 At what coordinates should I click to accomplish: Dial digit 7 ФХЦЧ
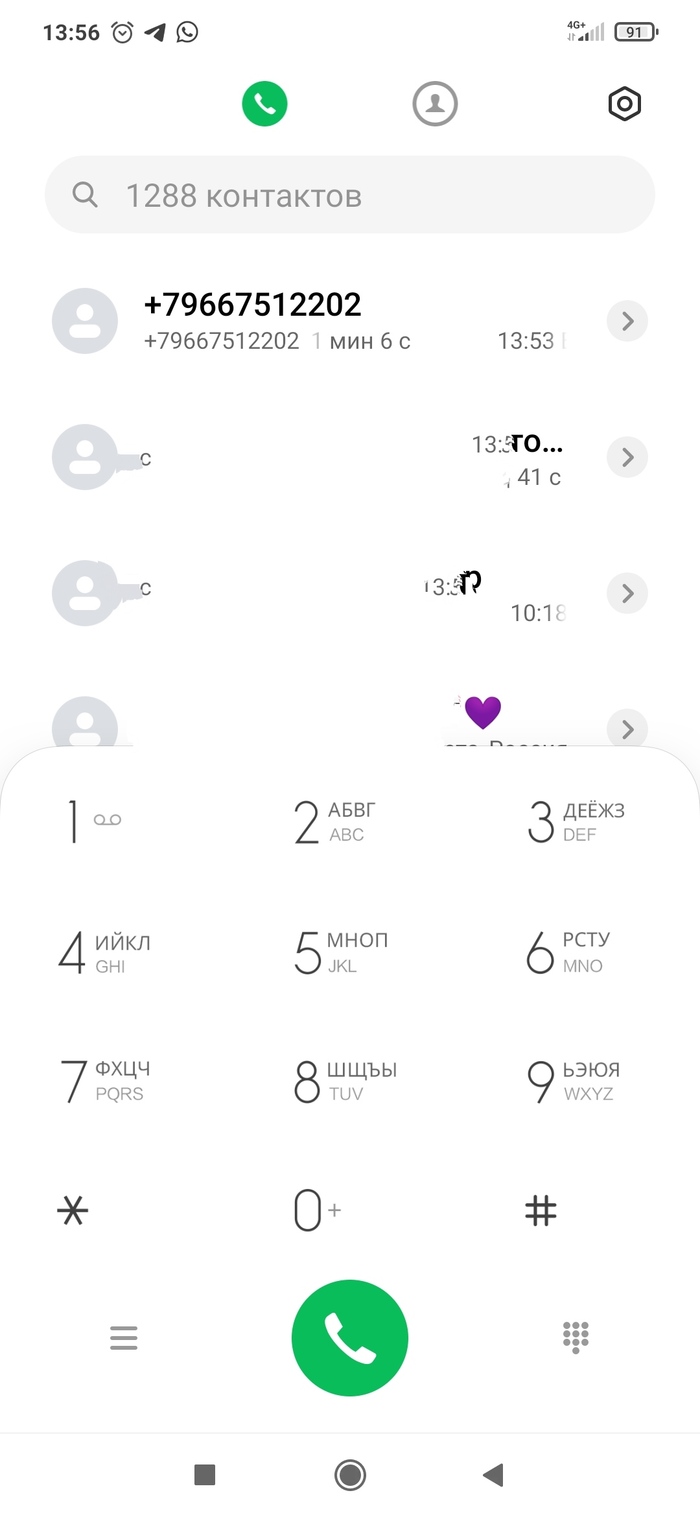click(104, 1081)
